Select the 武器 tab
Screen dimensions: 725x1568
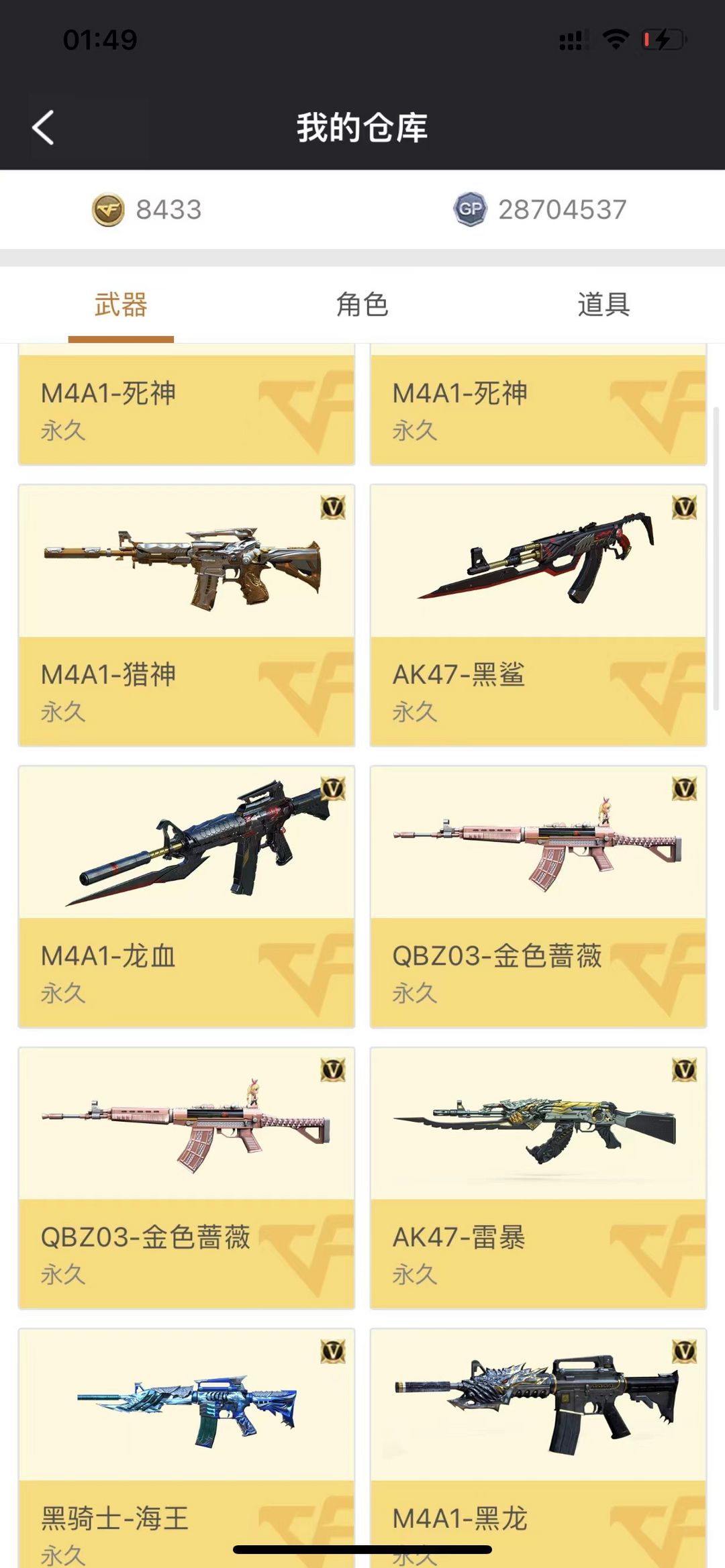click(121, 305)
